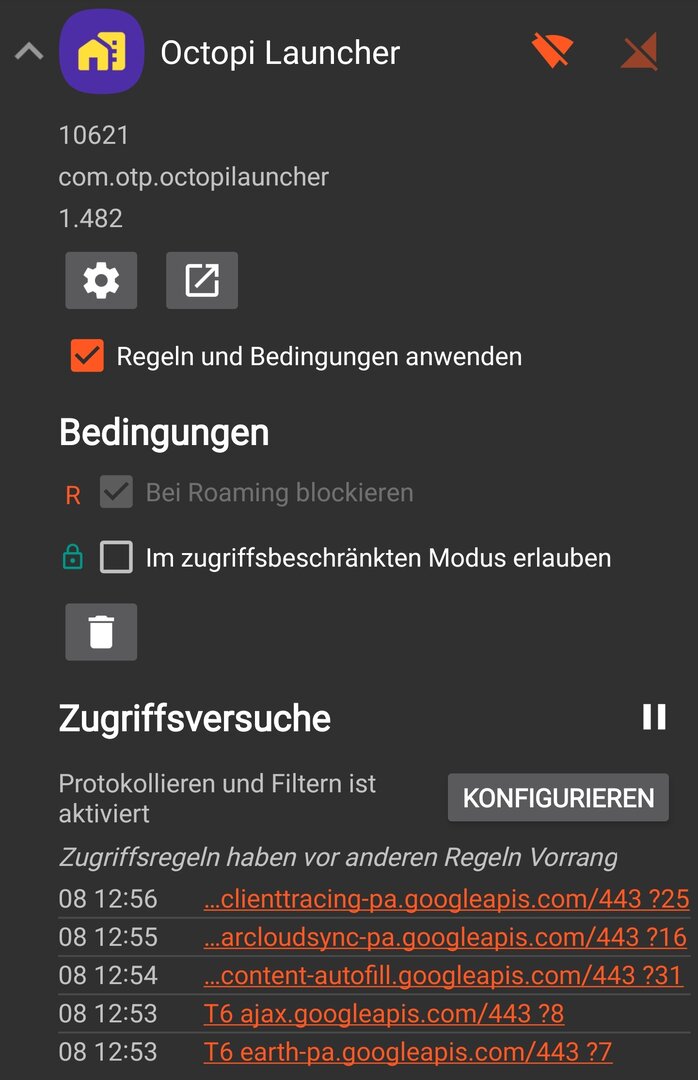Open the clienttracing-pa.googleapis.com entry
This screenshot has width=698, height=1080.
446,899
